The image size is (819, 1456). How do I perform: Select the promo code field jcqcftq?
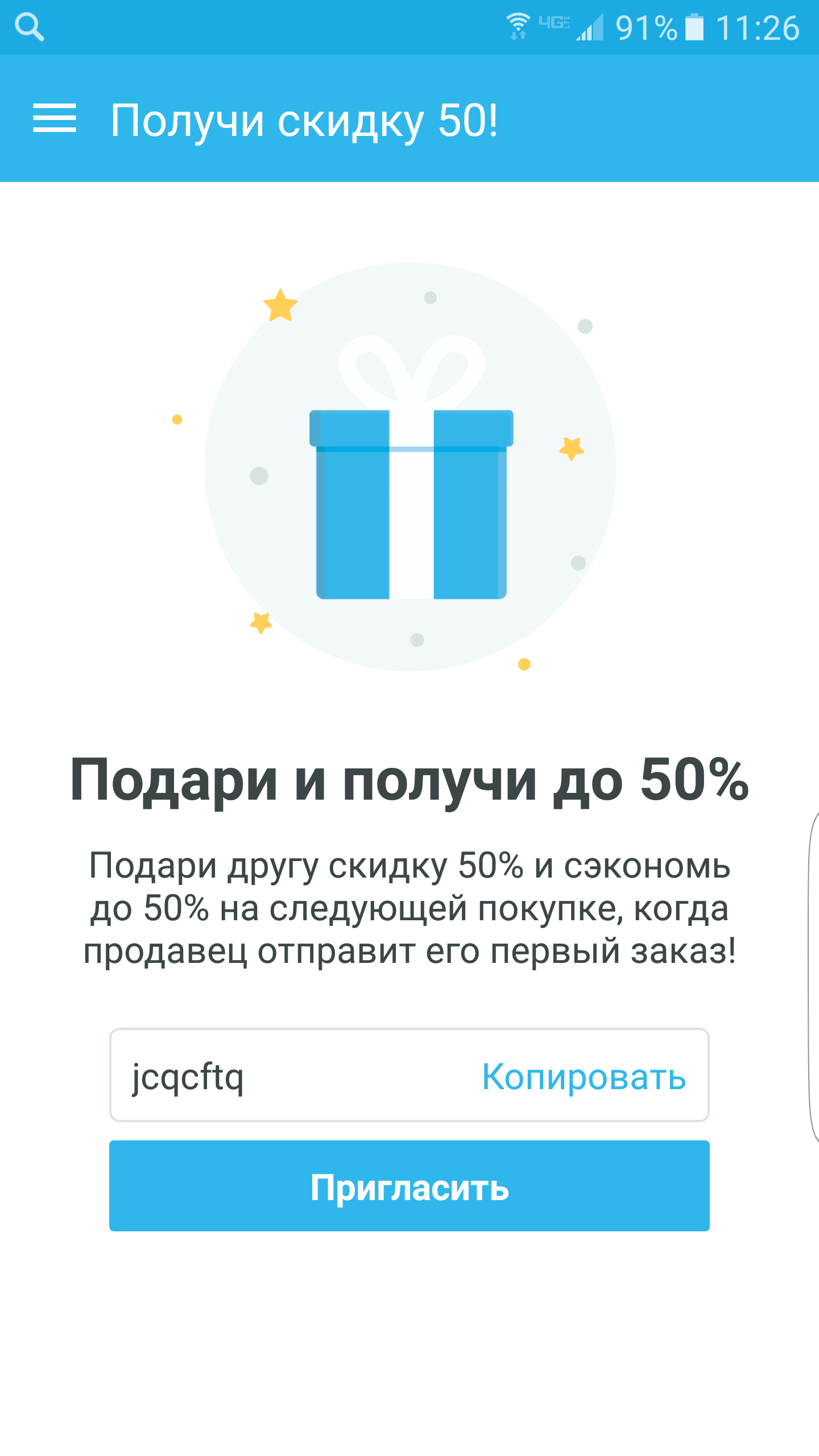409,1075
